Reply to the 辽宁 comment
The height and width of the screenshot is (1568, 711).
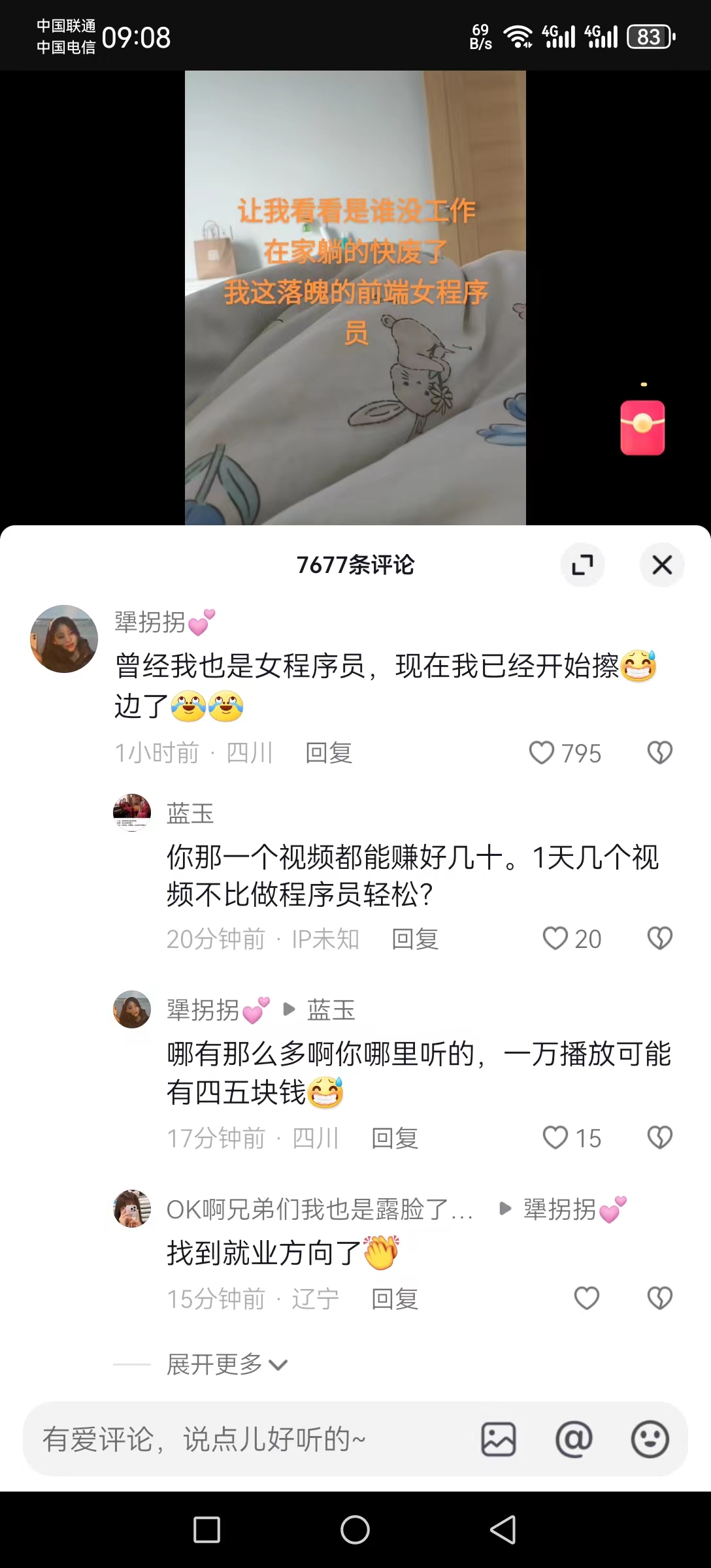(395, 1299)
